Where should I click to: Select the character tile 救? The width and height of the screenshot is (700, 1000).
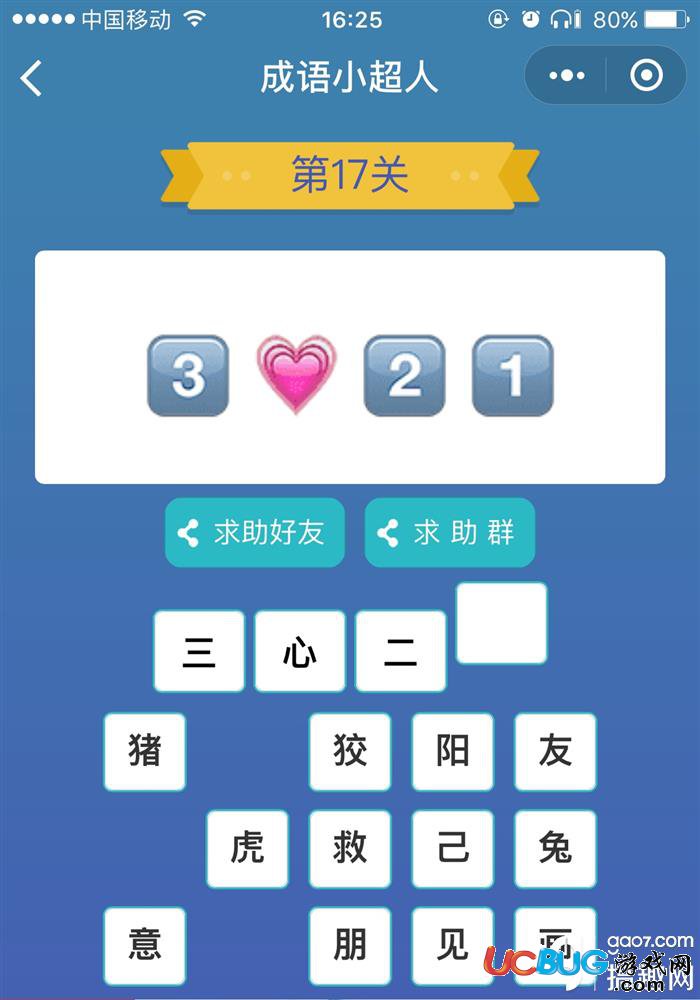350,849
